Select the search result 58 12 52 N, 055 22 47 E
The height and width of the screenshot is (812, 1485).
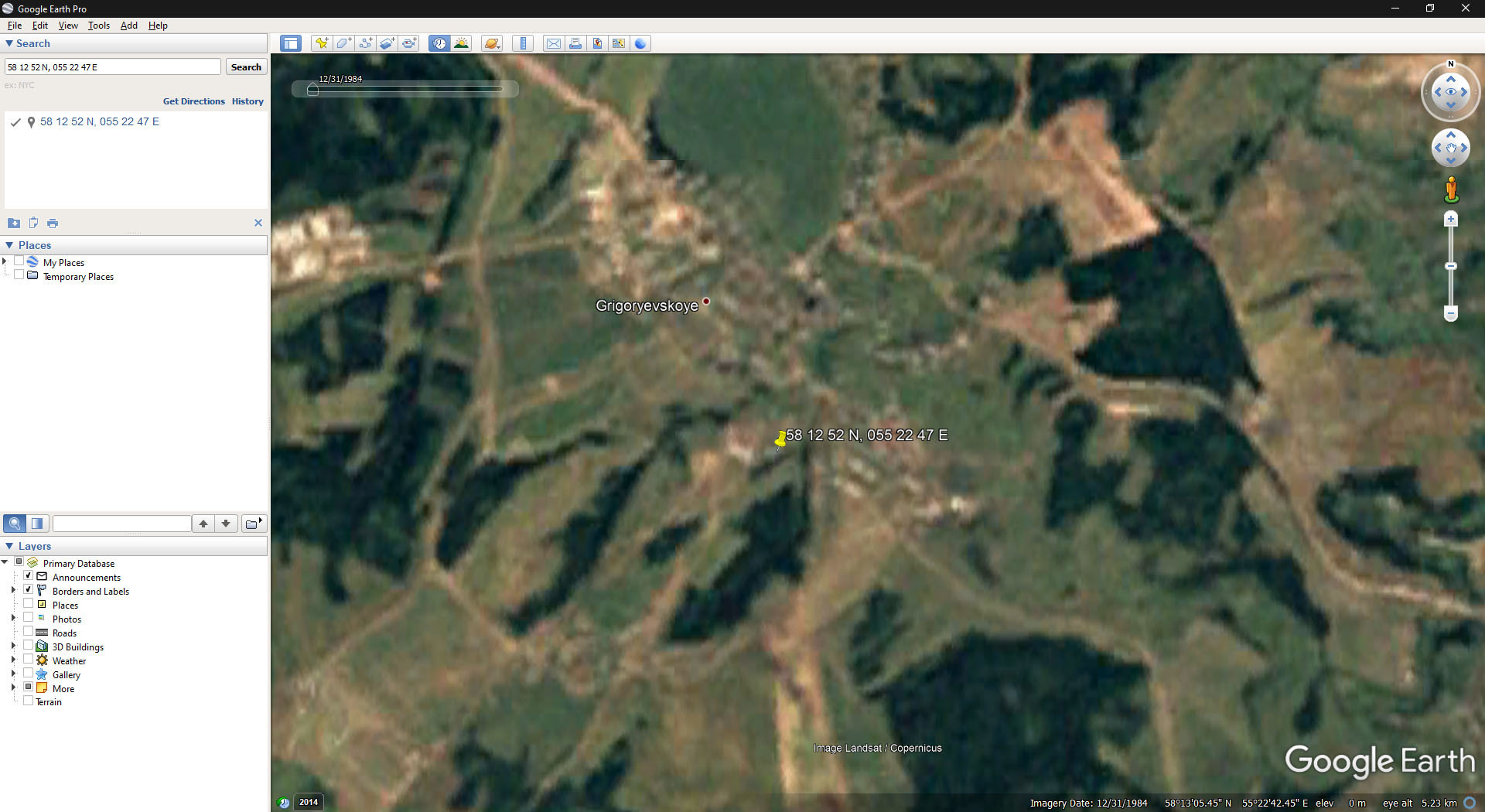coord(99,121)
